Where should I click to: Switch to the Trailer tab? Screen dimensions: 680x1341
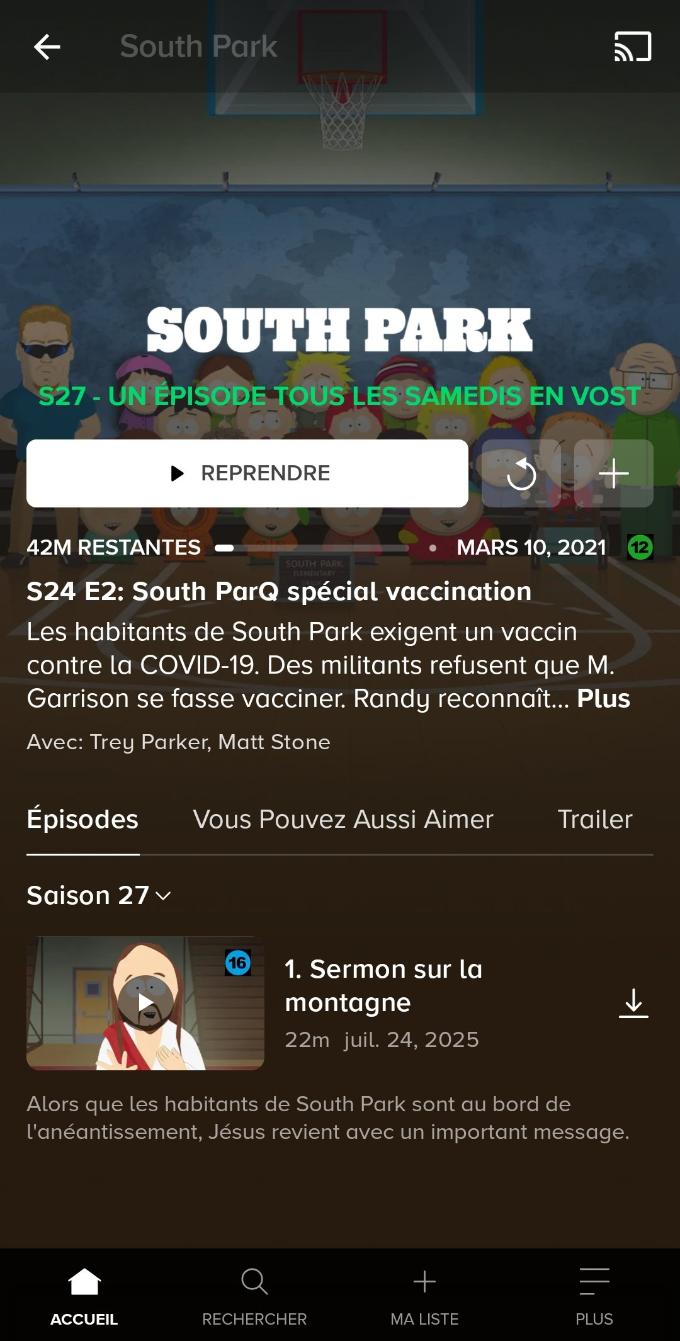[595, 820]
